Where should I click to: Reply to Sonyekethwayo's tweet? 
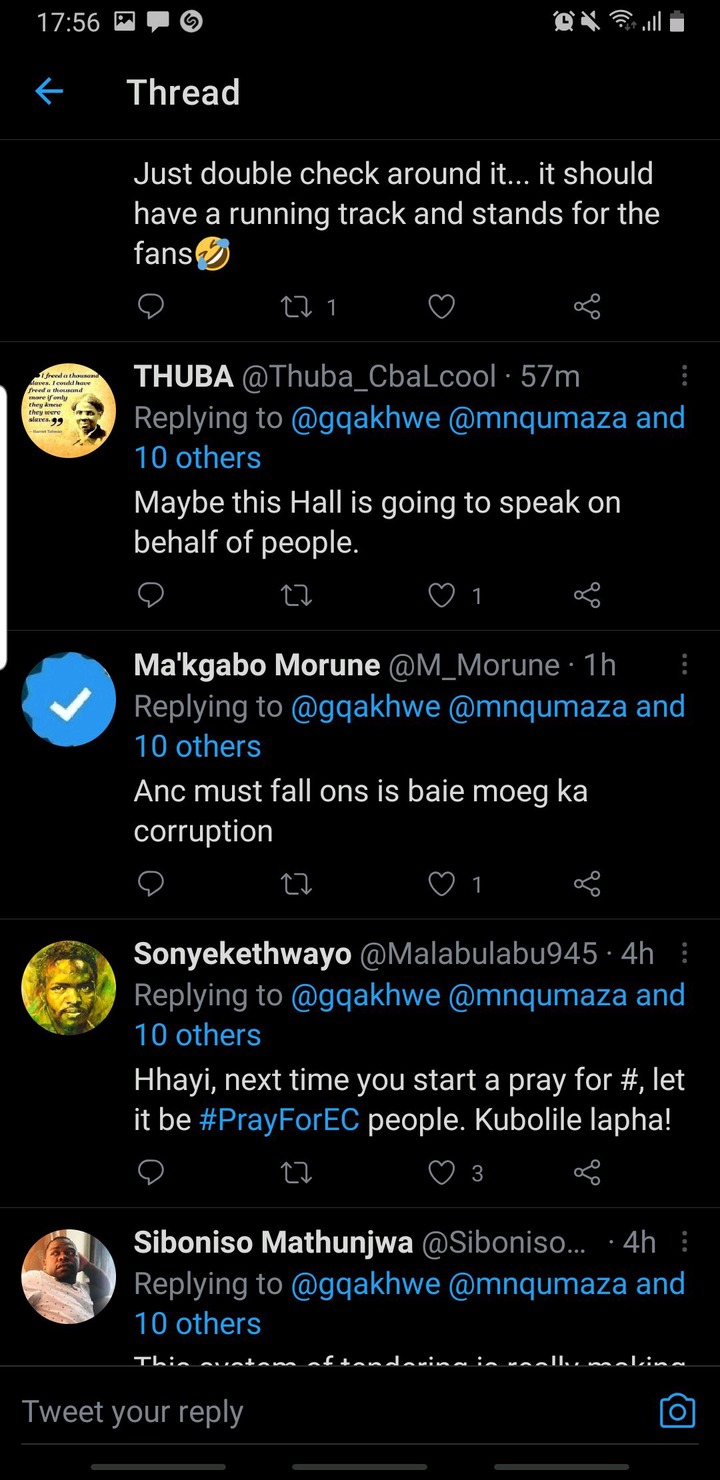pyautogui.click(x=150, y=1172)
